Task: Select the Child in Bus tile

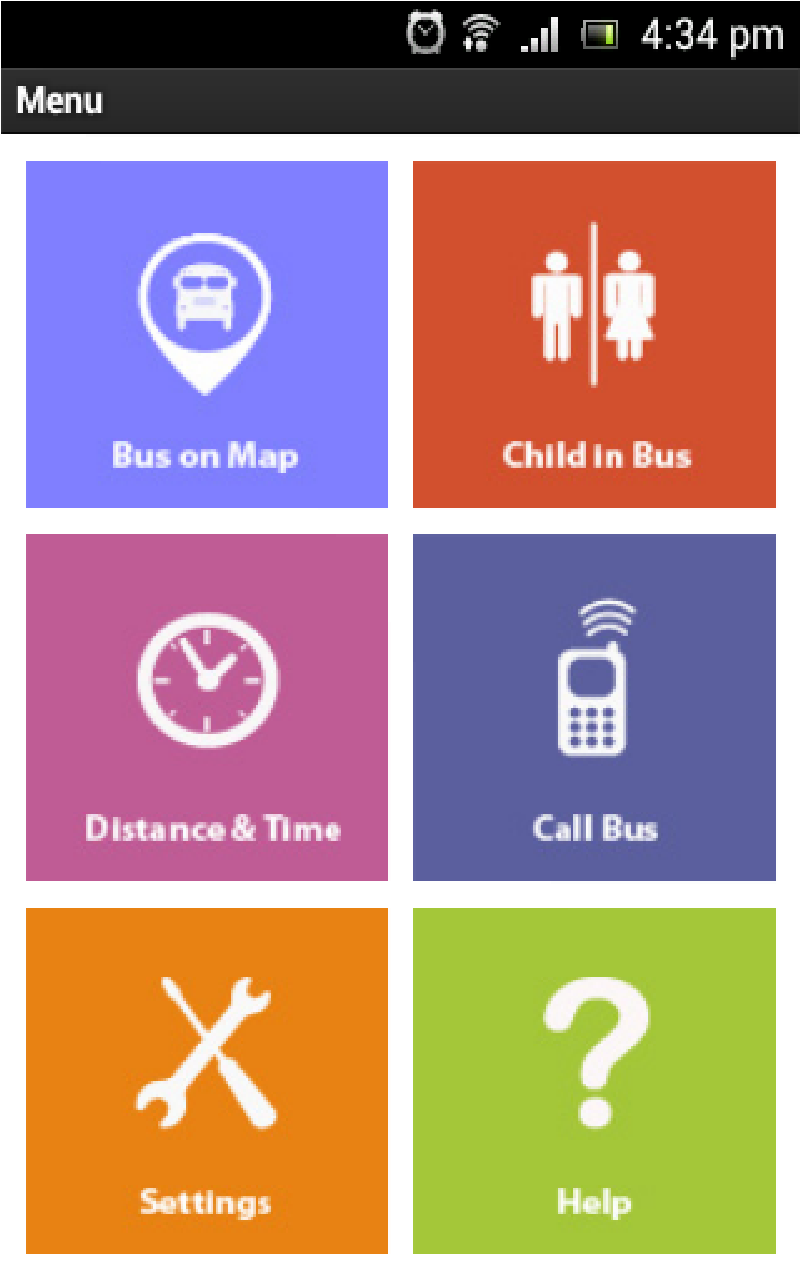Action: (x=594, y=335)
